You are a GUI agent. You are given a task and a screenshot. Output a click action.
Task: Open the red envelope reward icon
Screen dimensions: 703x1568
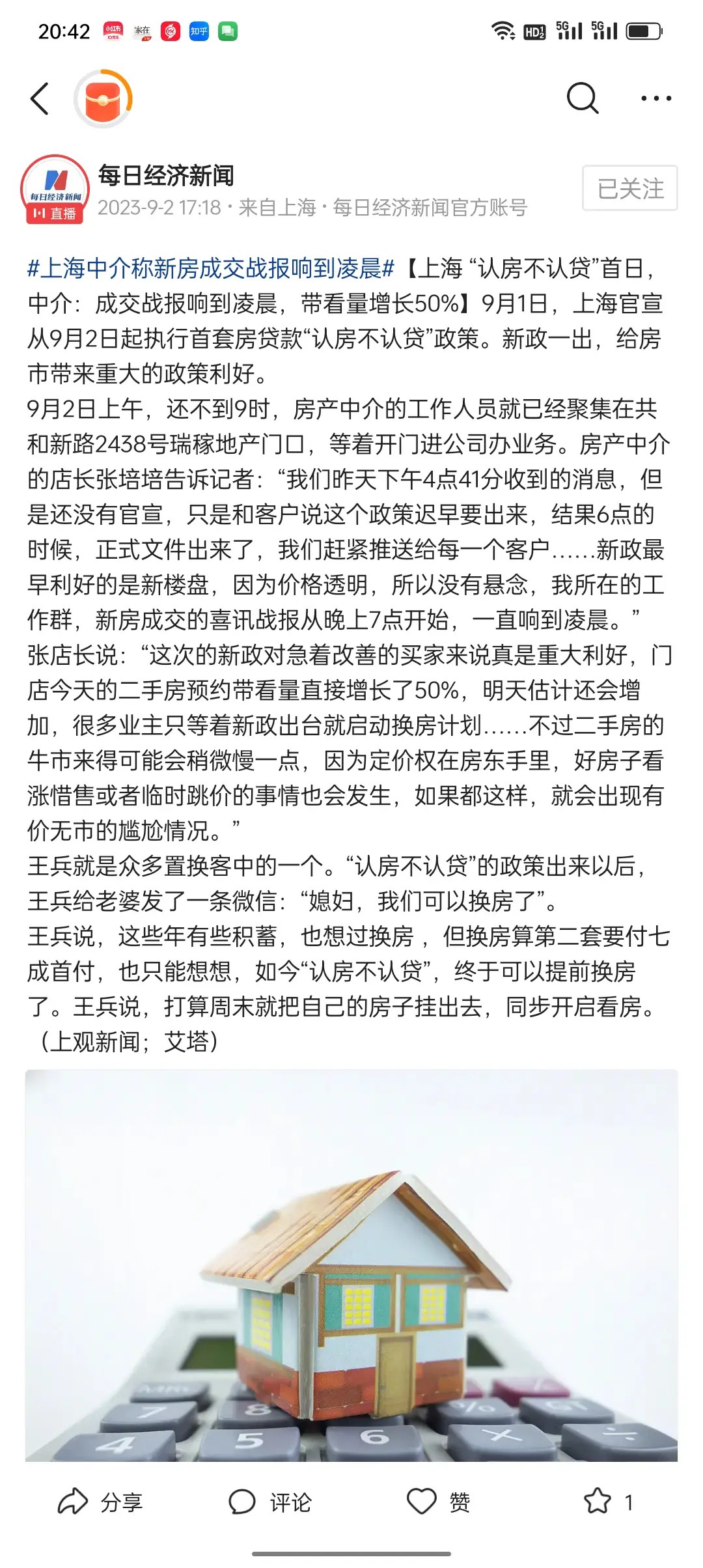click(x=103, y=99)
